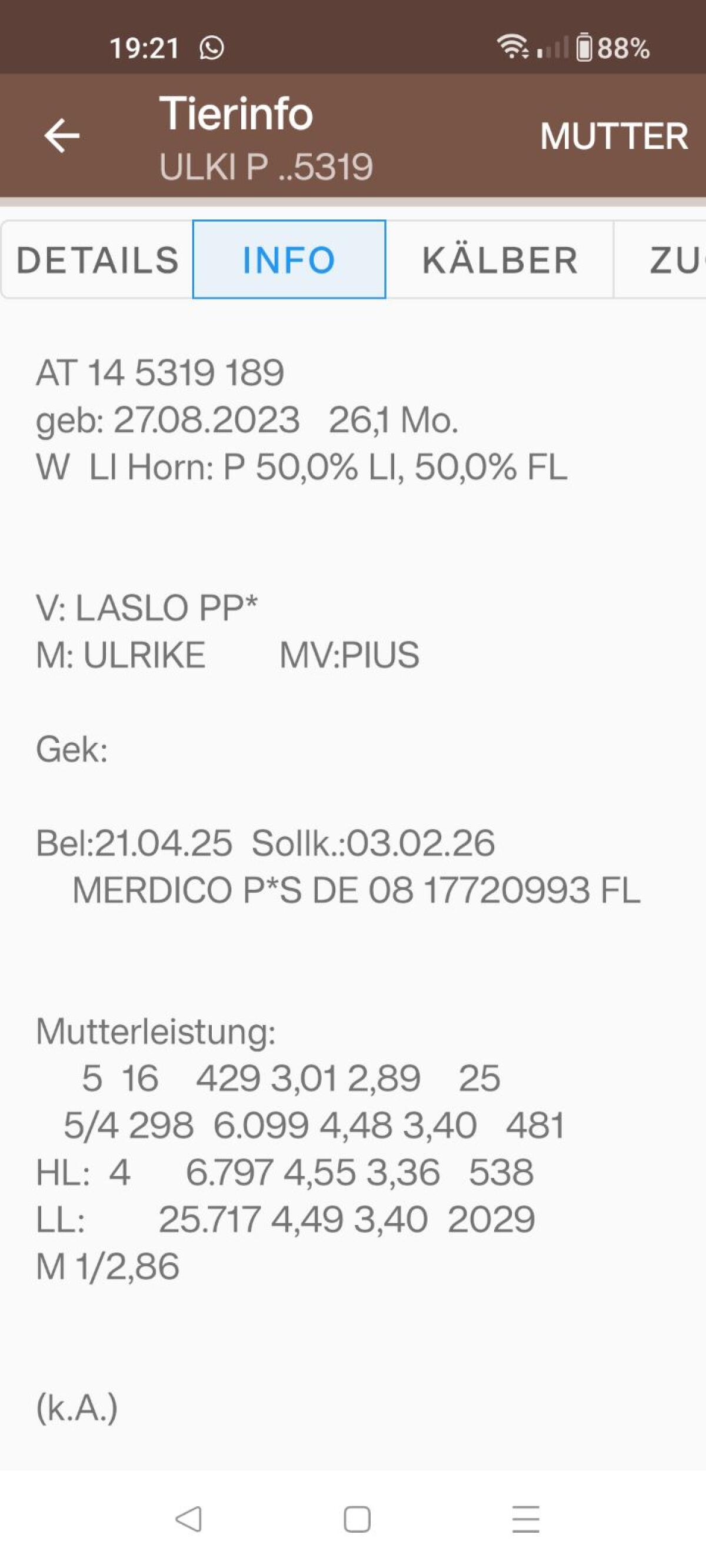Screen dimensions: 706x1568
Task: Open the MUTTER action in the header
Action: [x=614, y=136]
